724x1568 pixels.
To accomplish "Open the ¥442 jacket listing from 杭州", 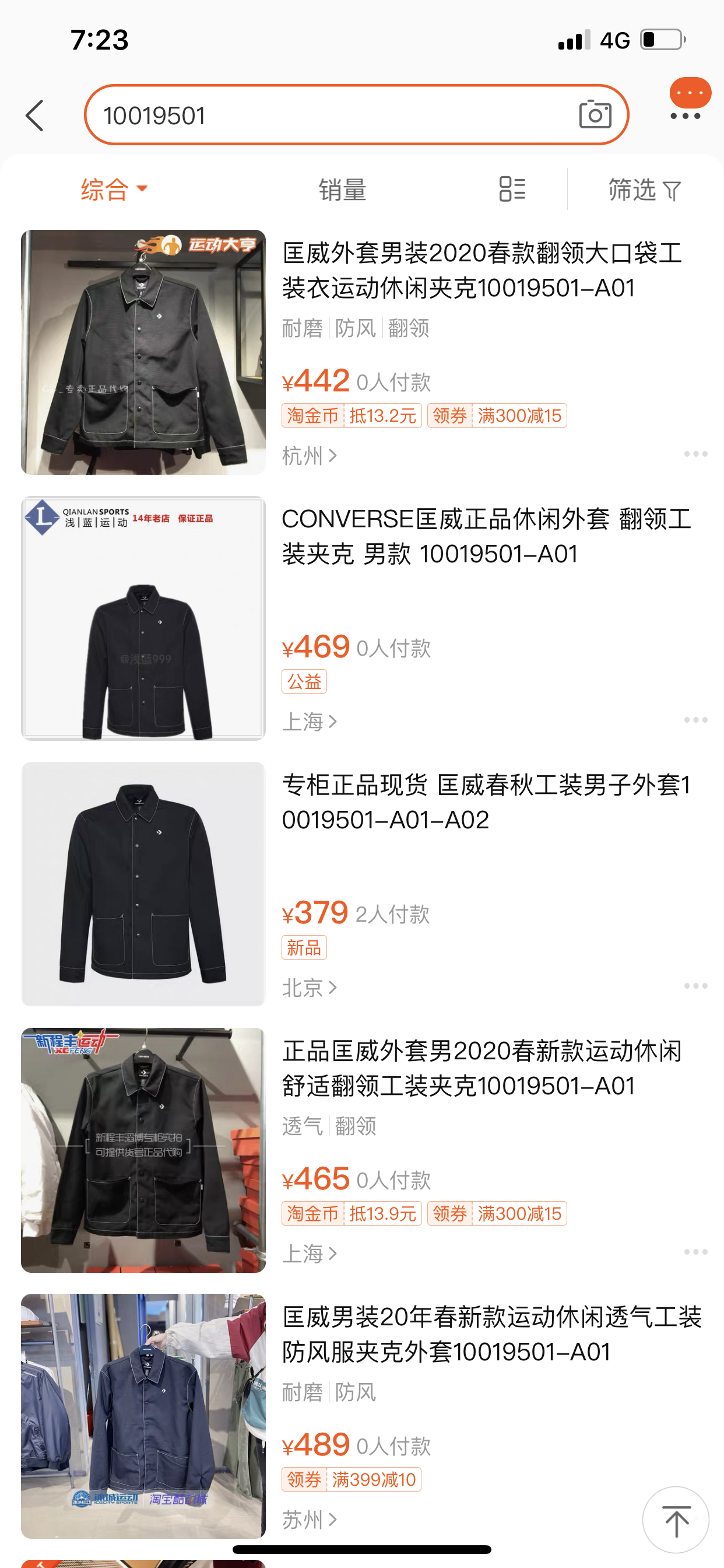I will point(481,270).
